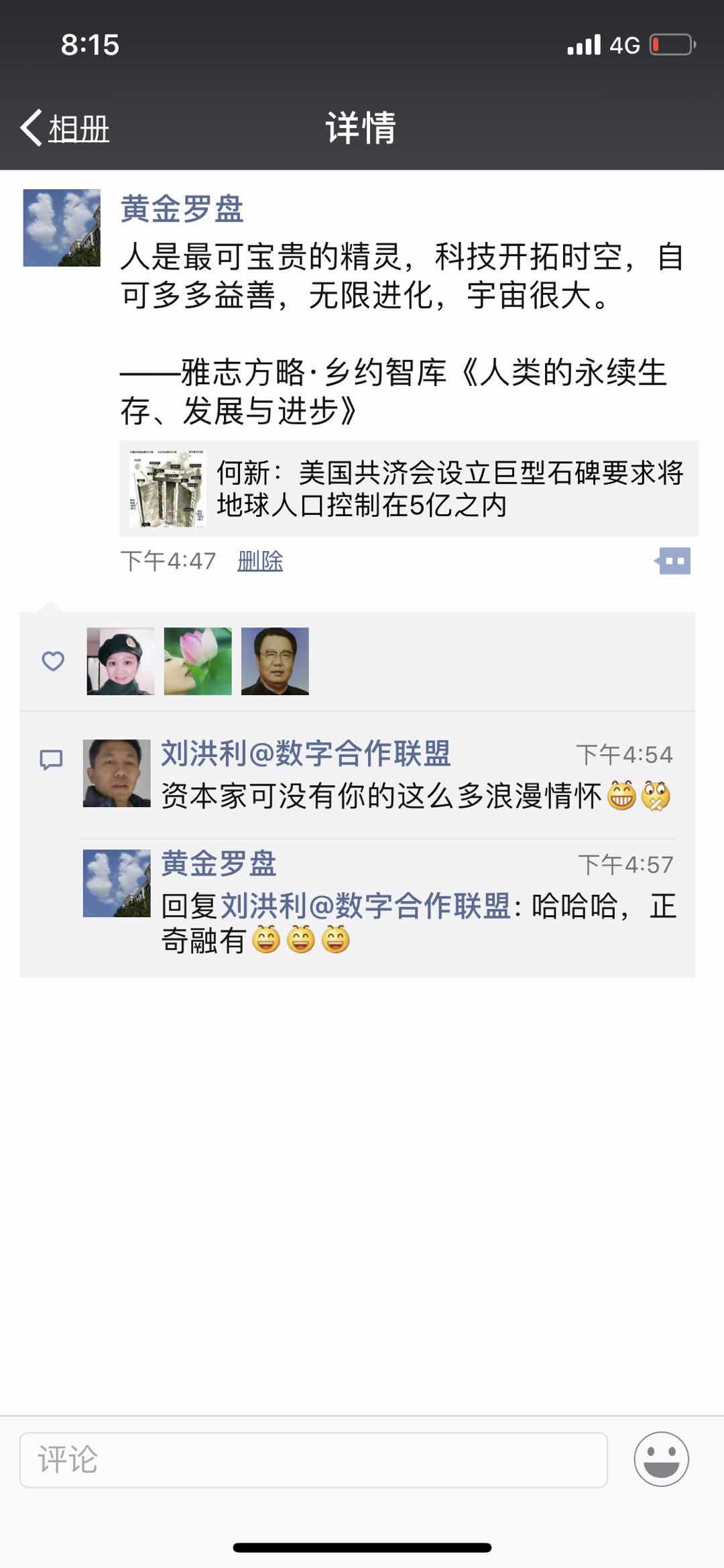View profile of liker in beret
The image size is (724, 1568).
point(121,661)
